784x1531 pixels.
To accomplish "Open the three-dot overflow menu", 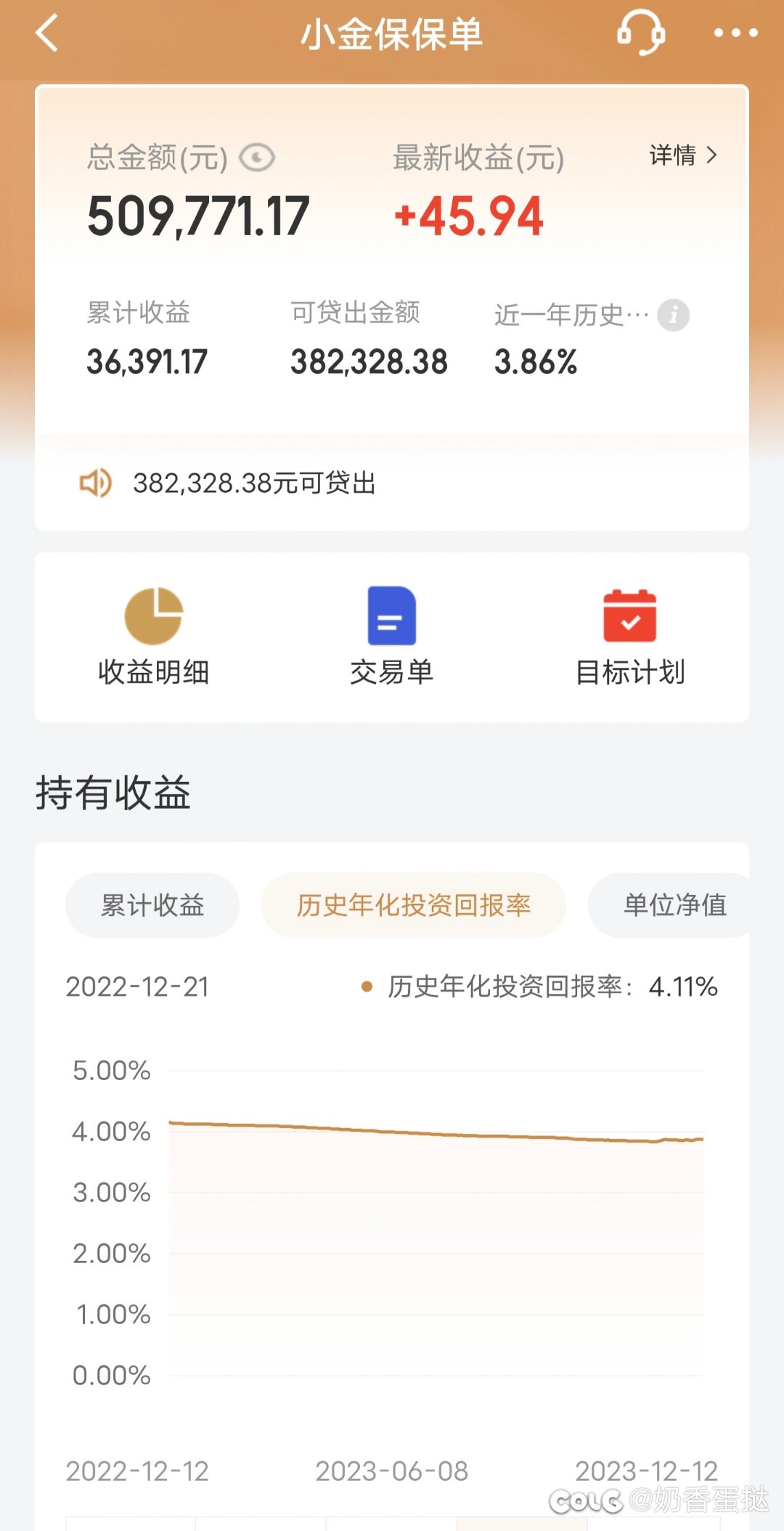I will point(736,33).
